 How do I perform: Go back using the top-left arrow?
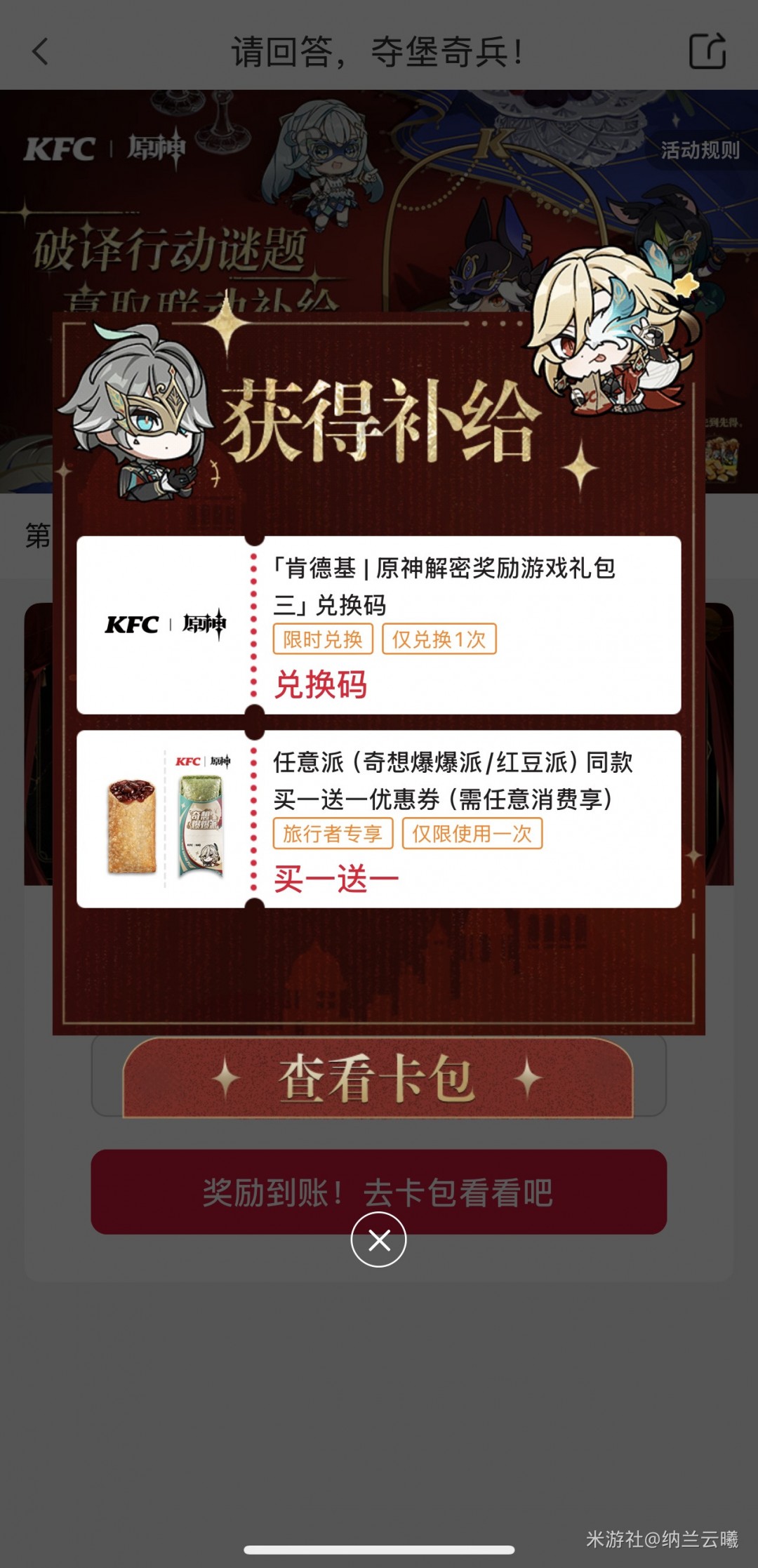pos(41,52)
